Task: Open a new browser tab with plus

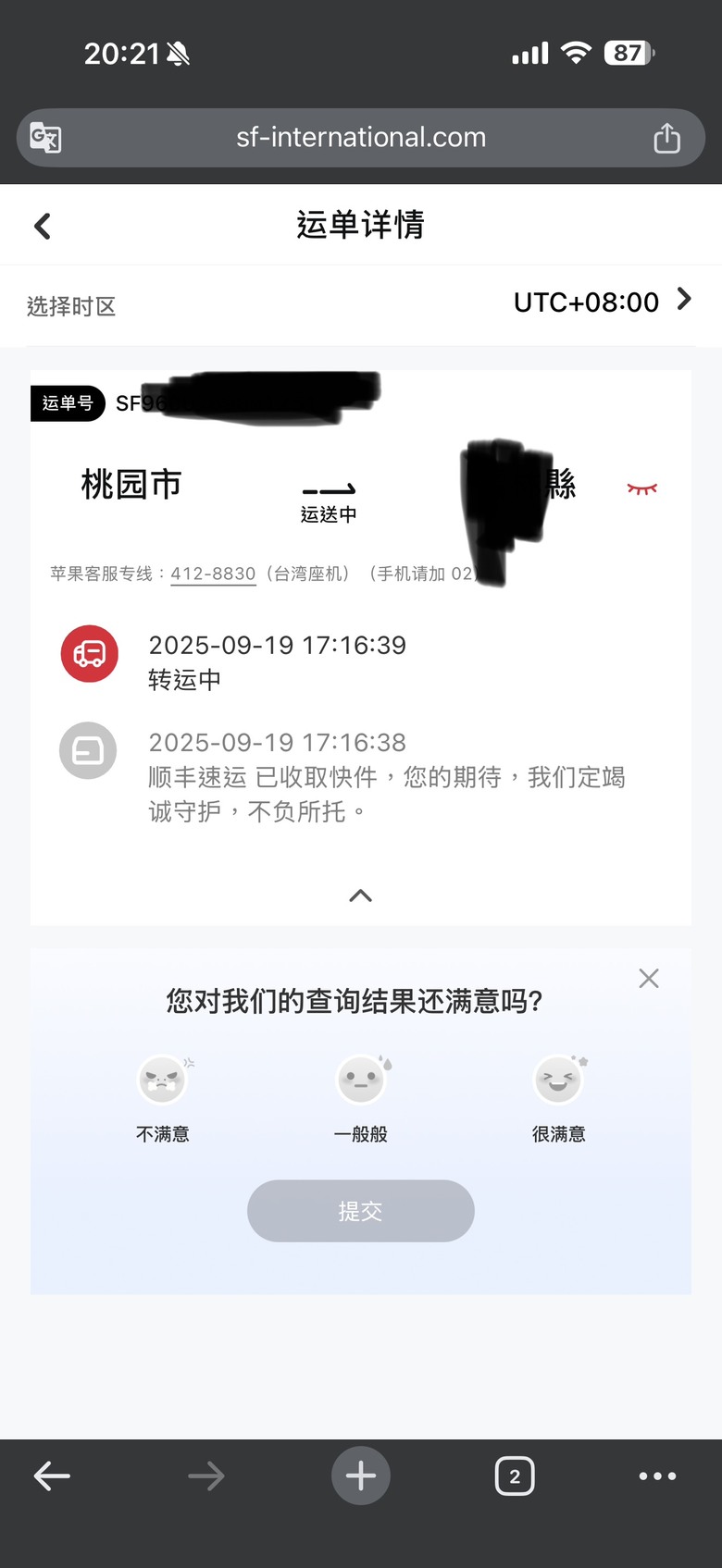Action: tap(360, 1475)
